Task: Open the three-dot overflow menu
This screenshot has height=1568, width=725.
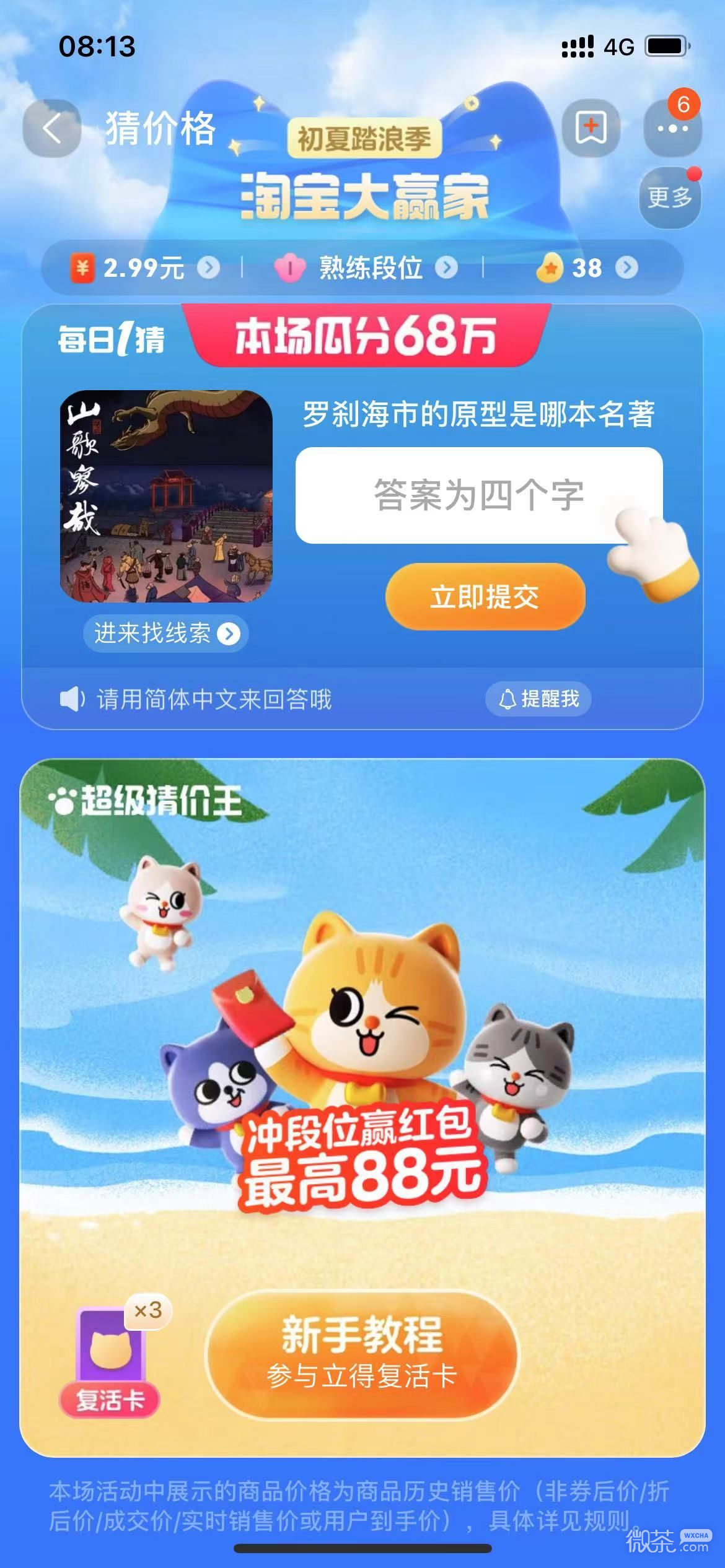Action: [x=672, y=129]
